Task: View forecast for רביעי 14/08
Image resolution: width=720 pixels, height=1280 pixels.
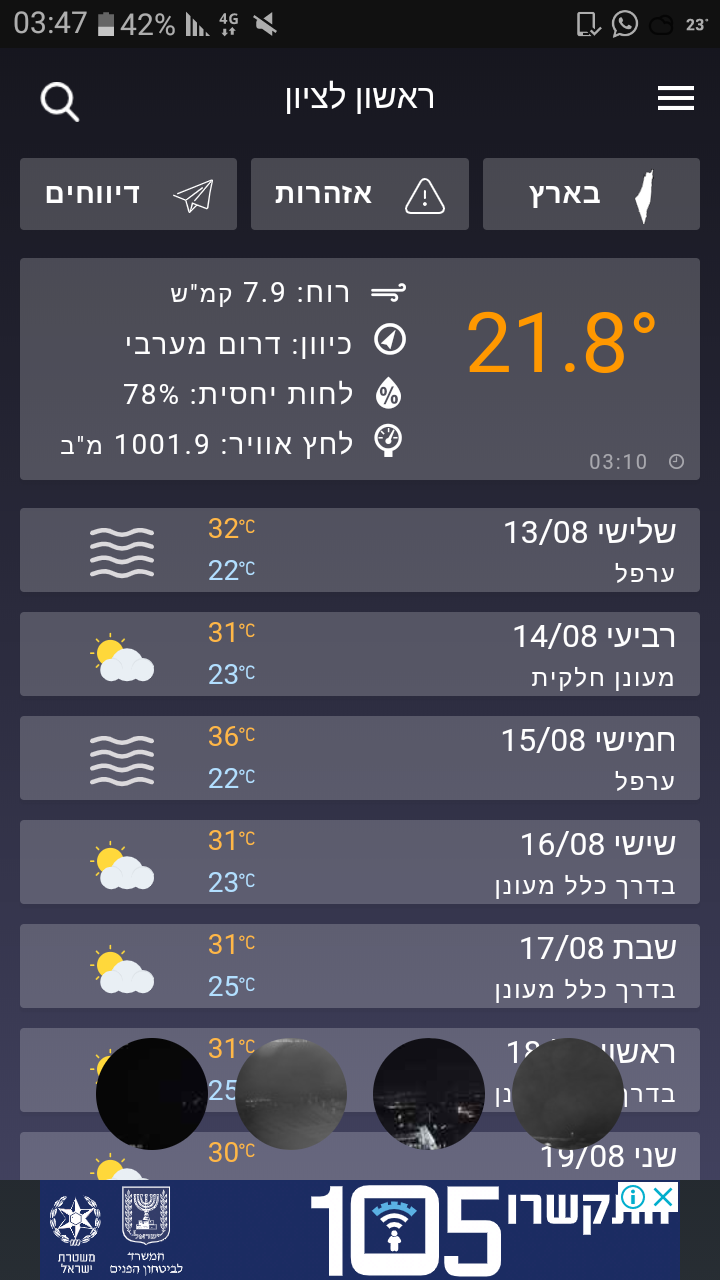Action: point(360,654)
